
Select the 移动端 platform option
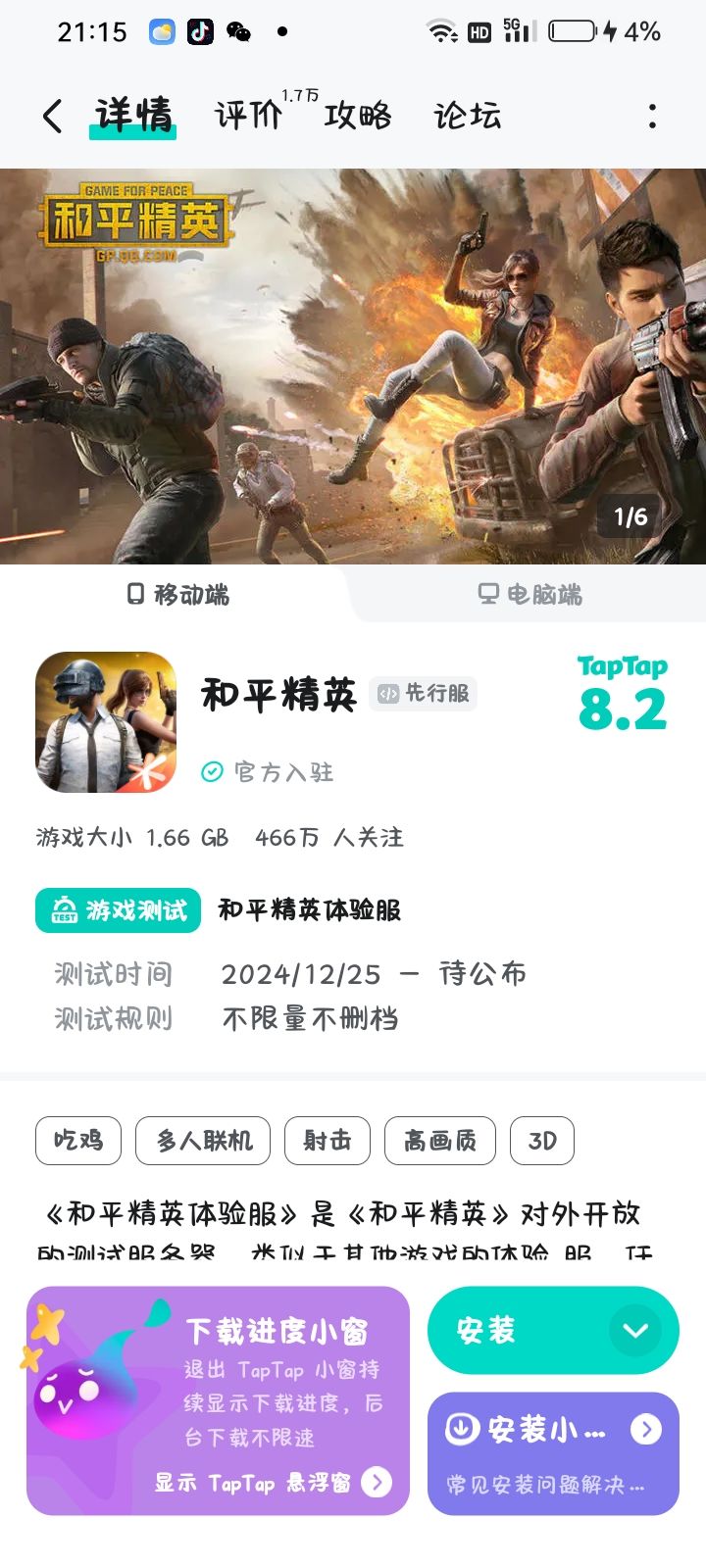coord(176,595)
